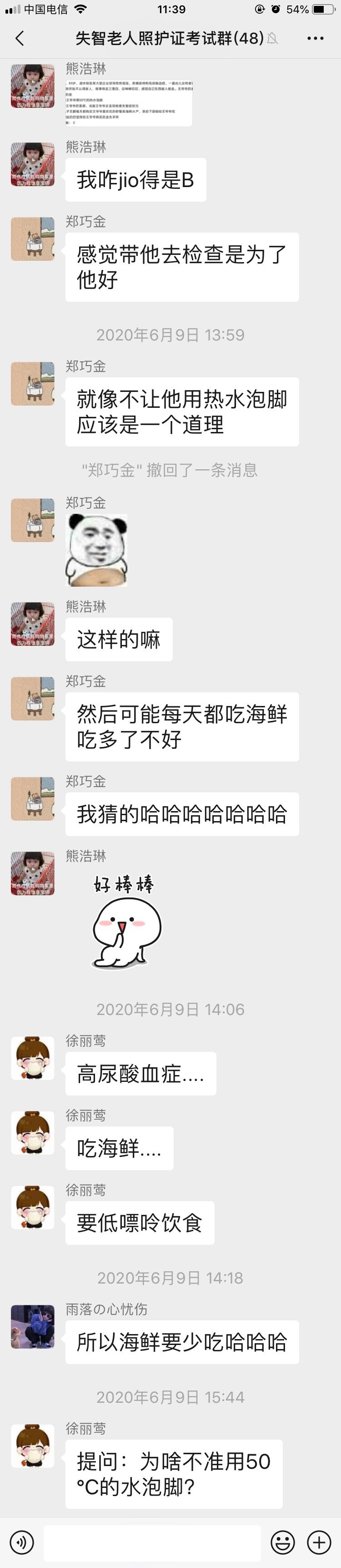Tap 熊浩琳's avatar next to 我咋jio得是B

(x=32, y=164)
